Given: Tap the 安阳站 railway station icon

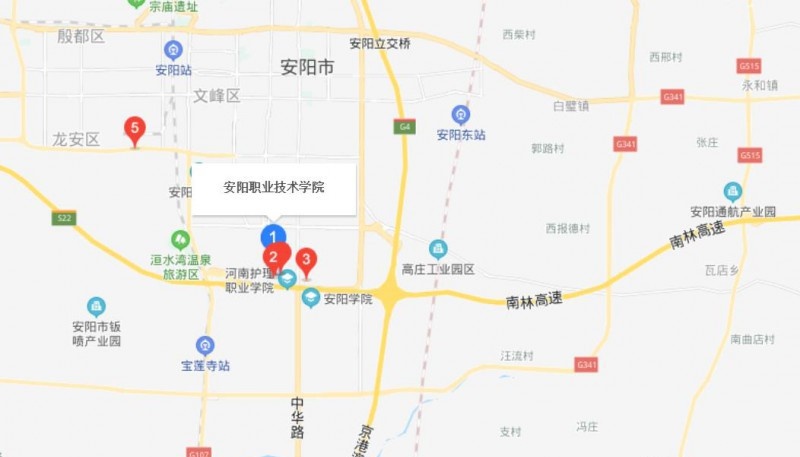Looking at the screenshot, I should point(173,50).
